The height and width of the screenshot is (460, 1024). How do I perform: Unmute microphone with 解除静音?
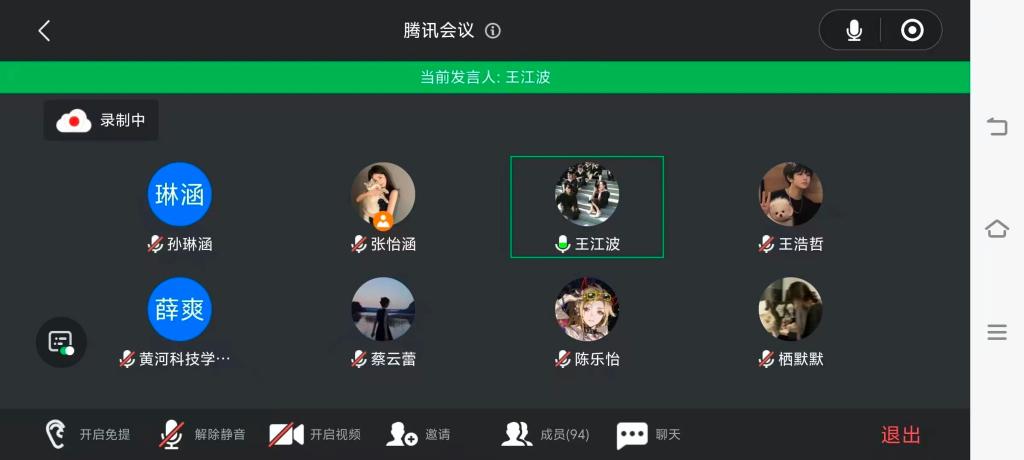pos(202,435)
